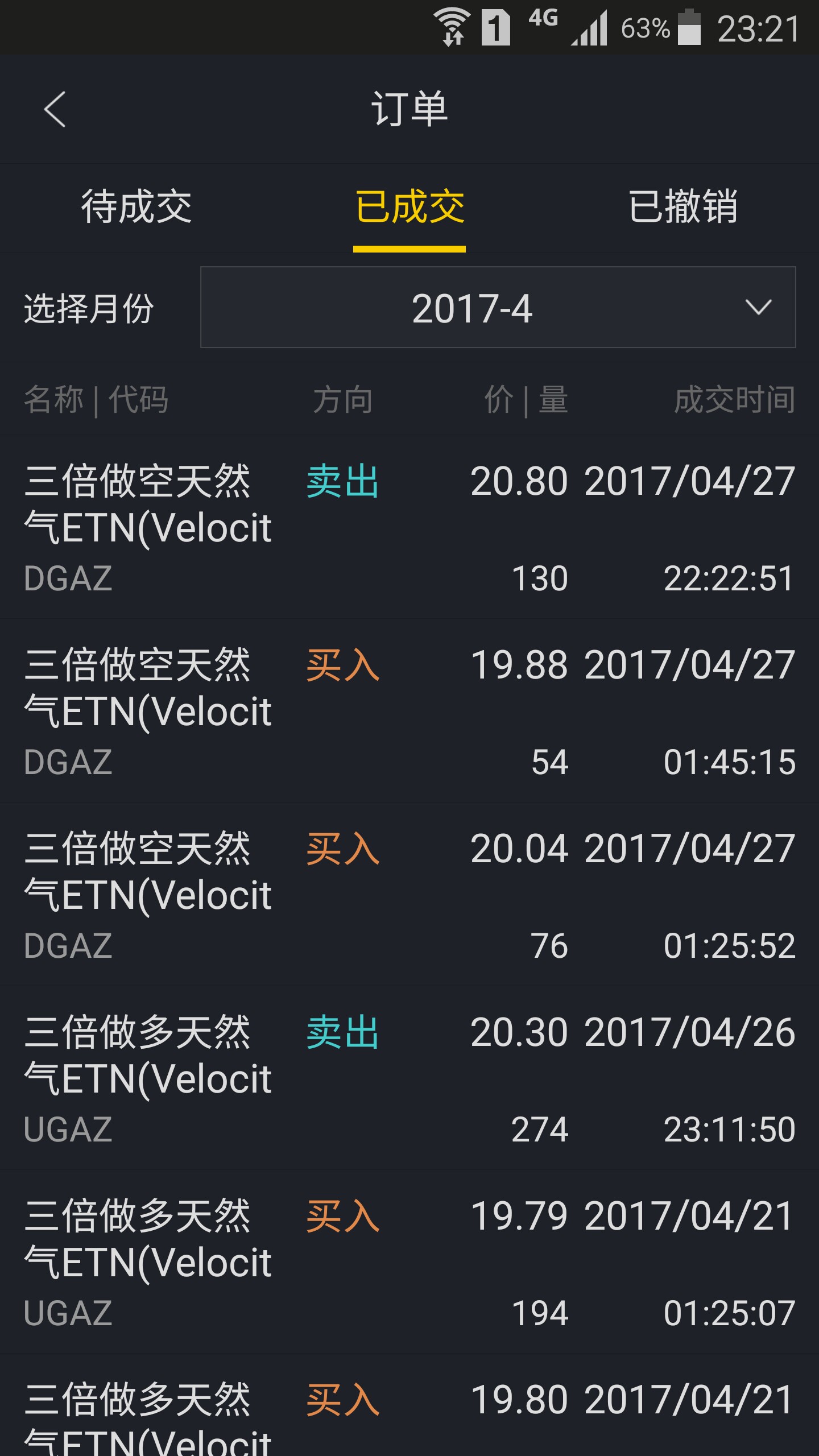Switch to the 已撤销 tab
This screenshot has width=819, height=1456.
tap(682, 207)
